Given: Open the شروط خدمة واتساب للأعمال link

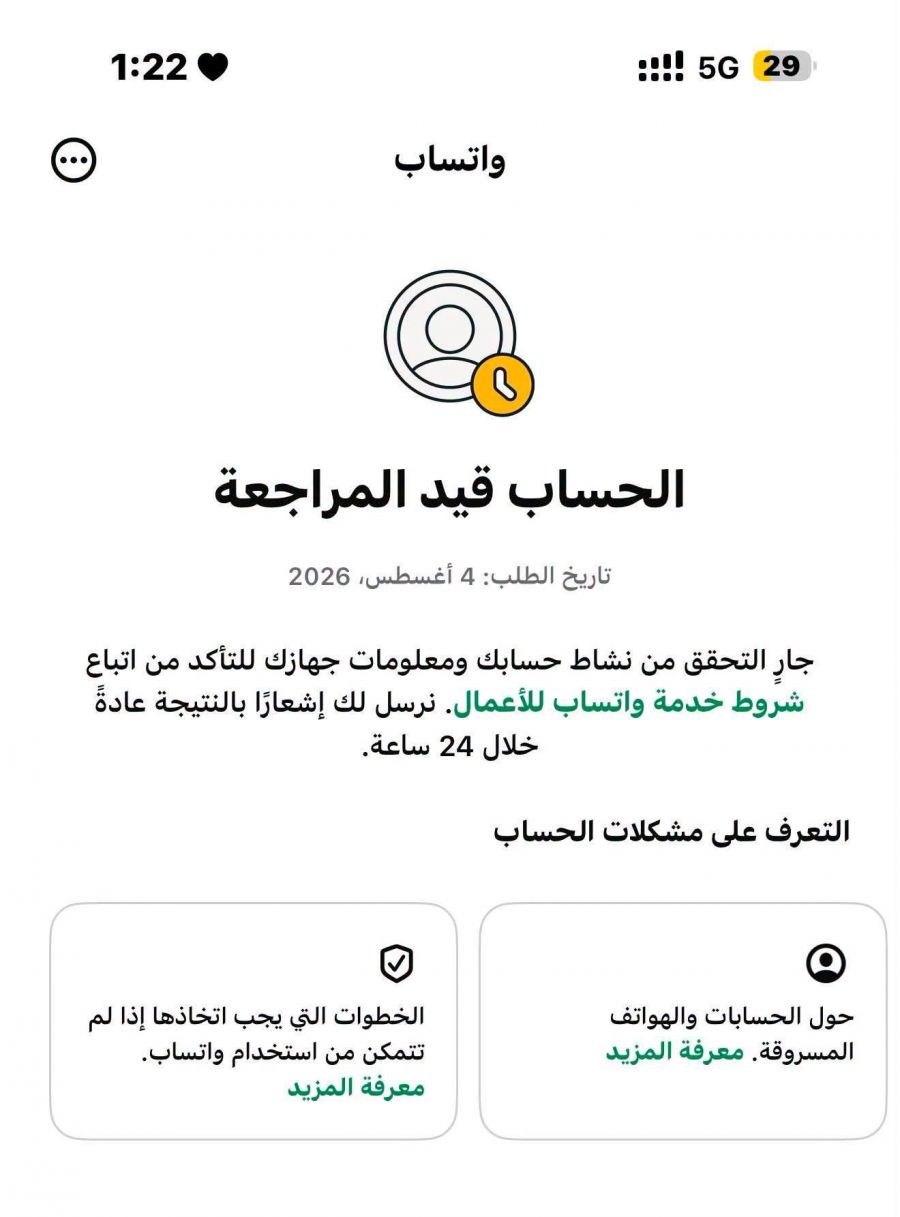Looking at the screenshot, I should click(629, 703).
